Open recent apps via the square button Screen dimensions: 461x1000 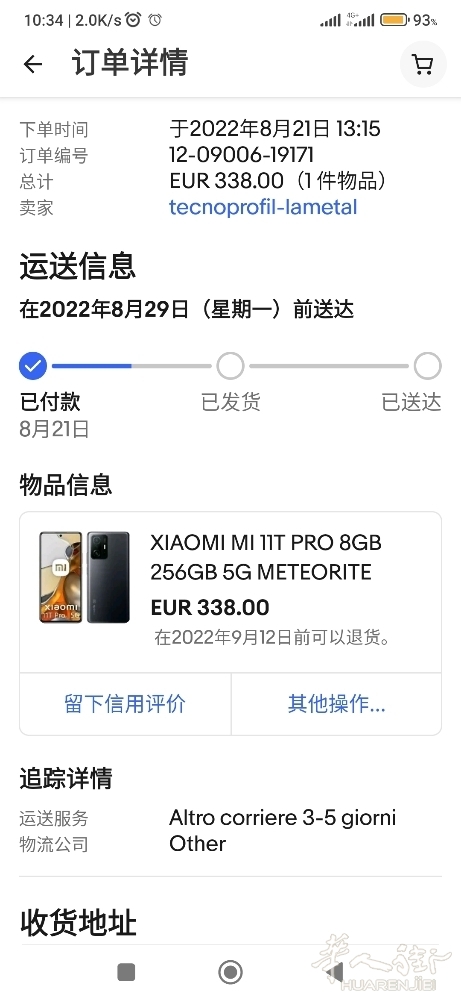tap(126, 972)
